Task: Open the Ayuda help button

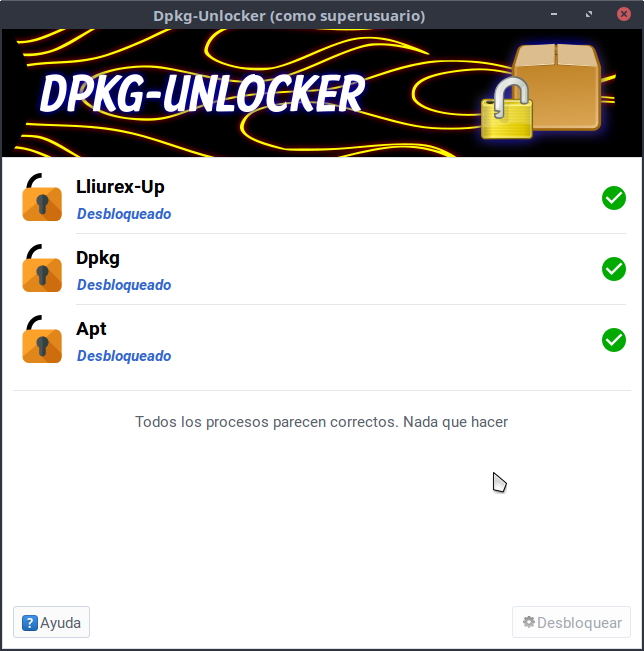Action: pos(51,622)
